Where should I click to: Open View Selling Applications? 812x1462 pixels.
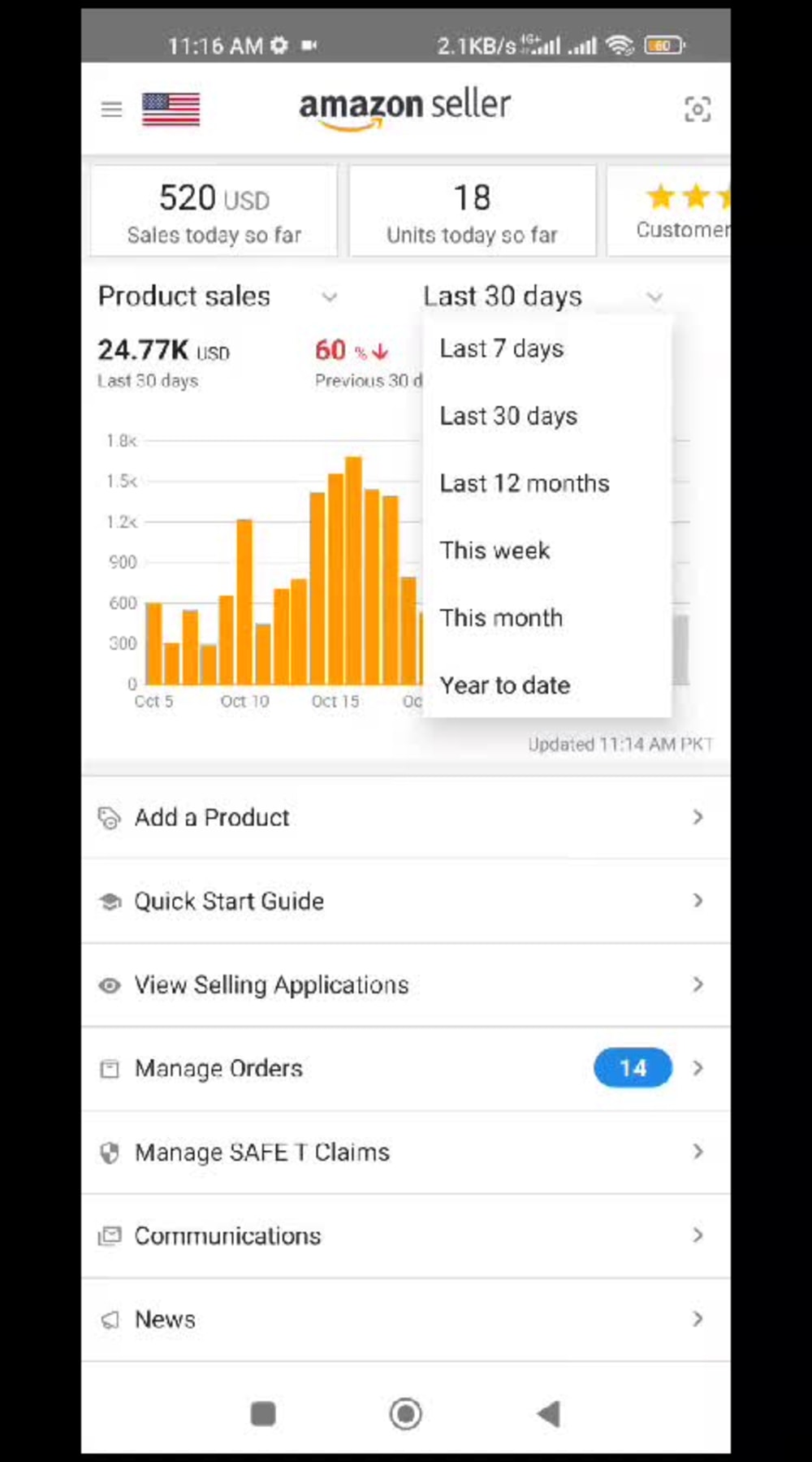406,984
